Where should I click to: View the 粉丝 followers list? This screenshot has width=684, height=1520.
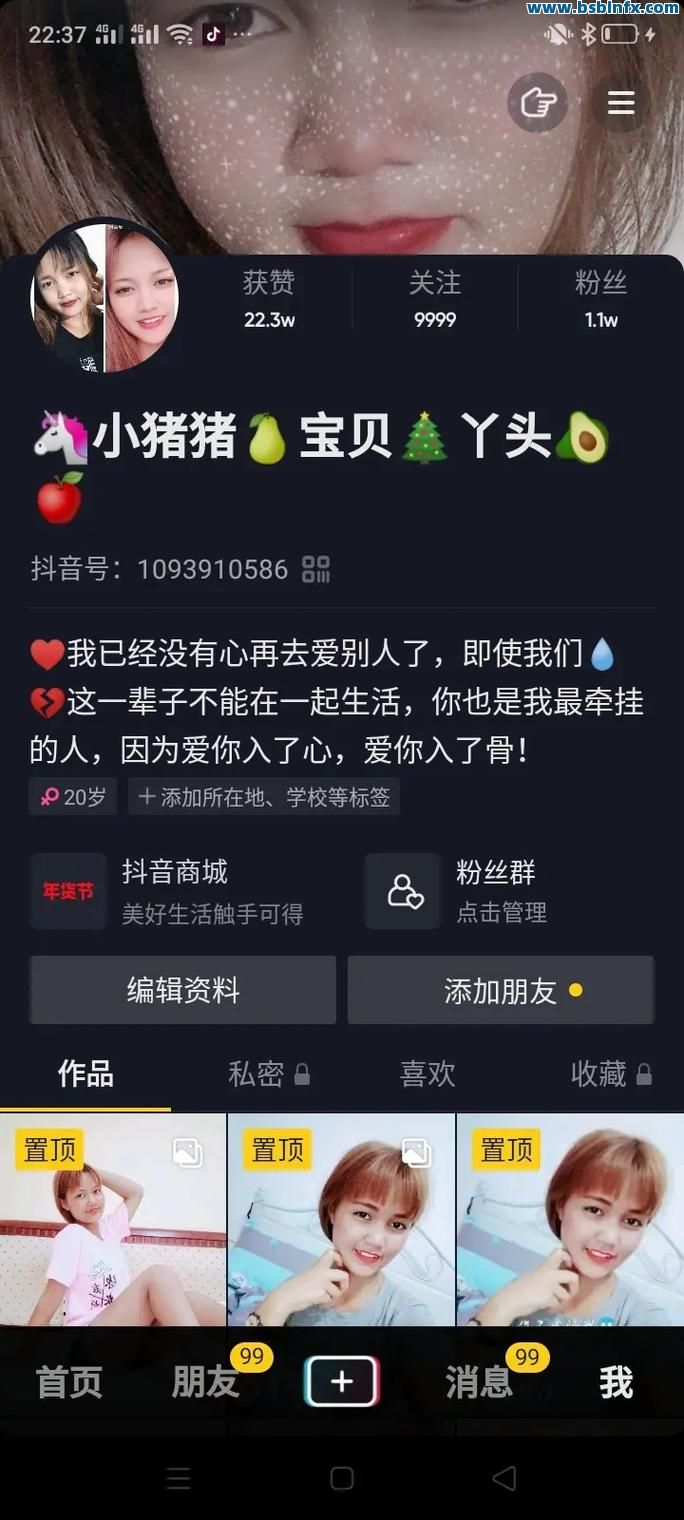pyautogui.click(x=601, y=300)
